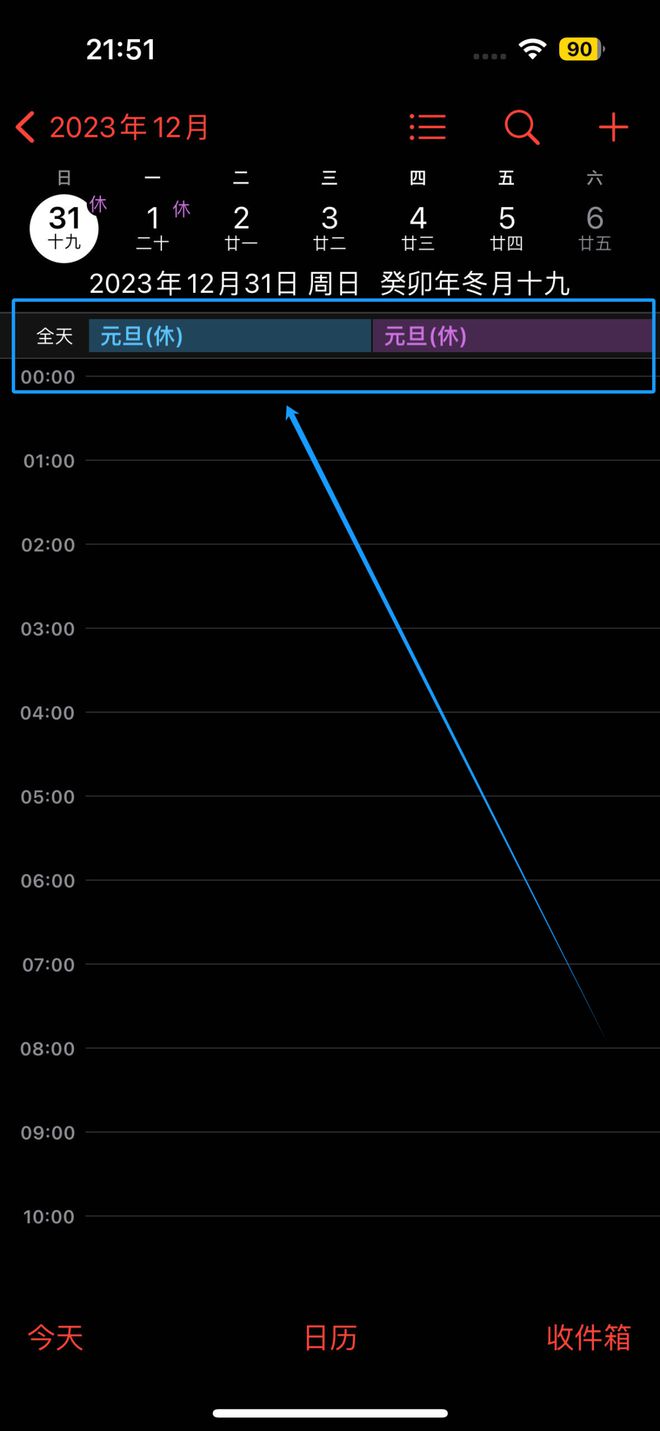Screen dimensions: 660x1431
Task: Add a new event with plus icon
Action: 612,127
